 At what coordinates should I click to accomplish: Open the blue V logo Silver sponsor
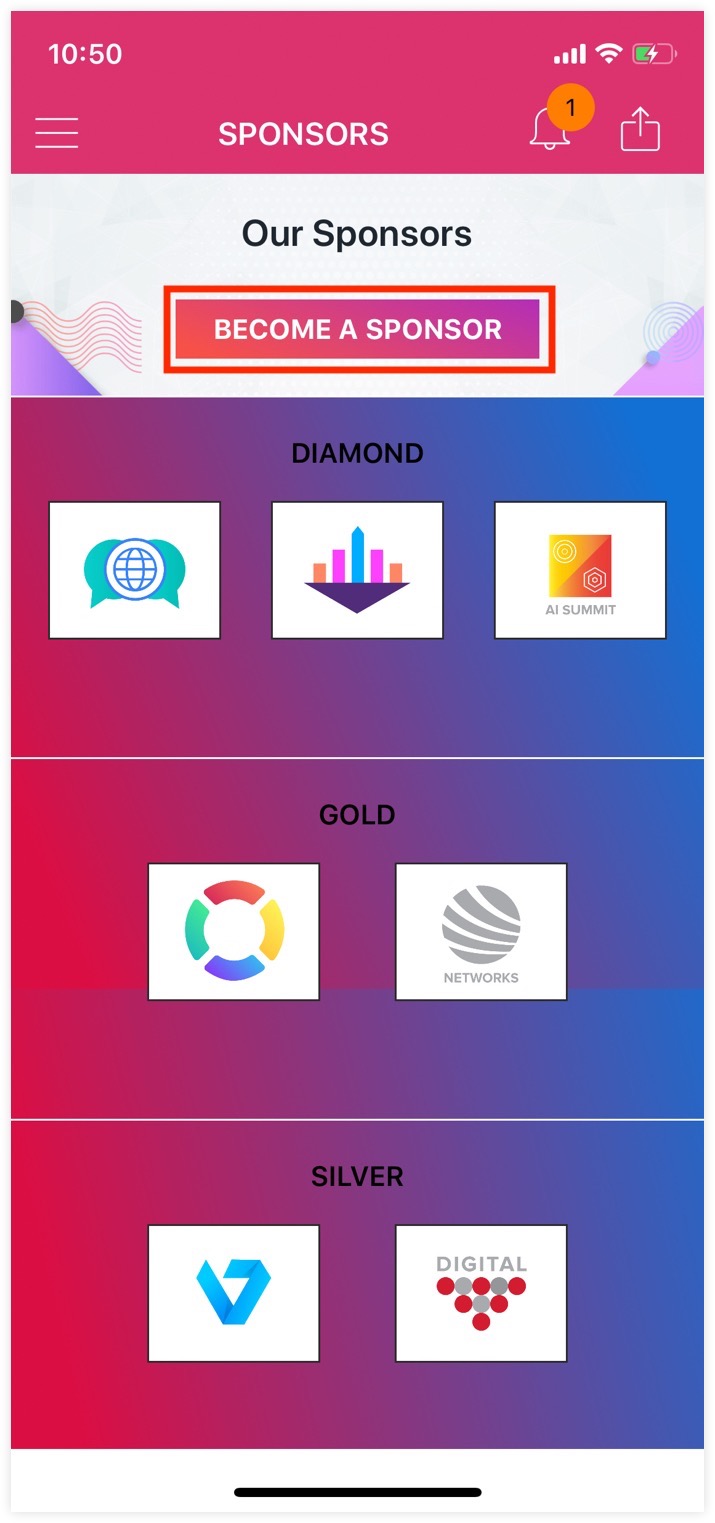234,1292
